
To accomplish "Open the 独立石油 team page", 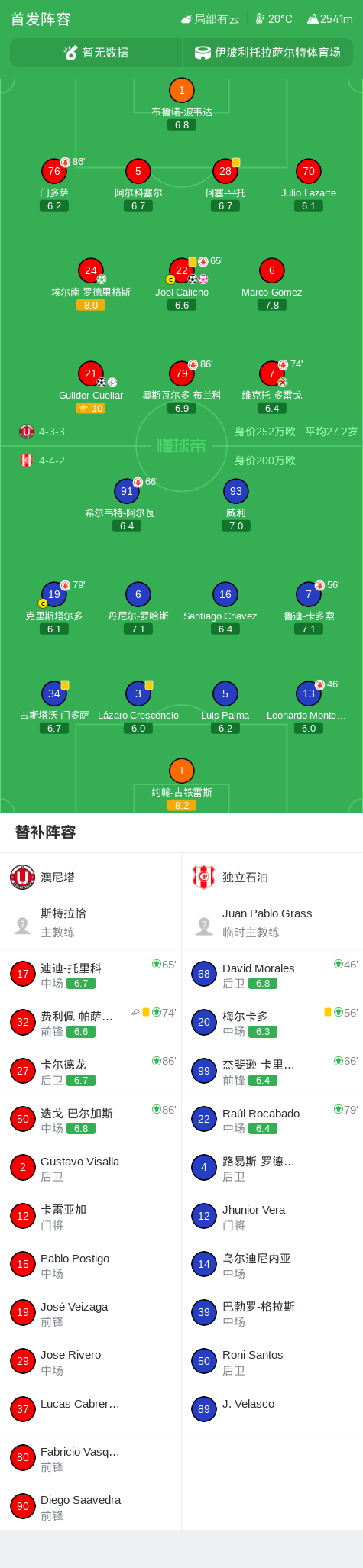I will [x=272, y=878].
